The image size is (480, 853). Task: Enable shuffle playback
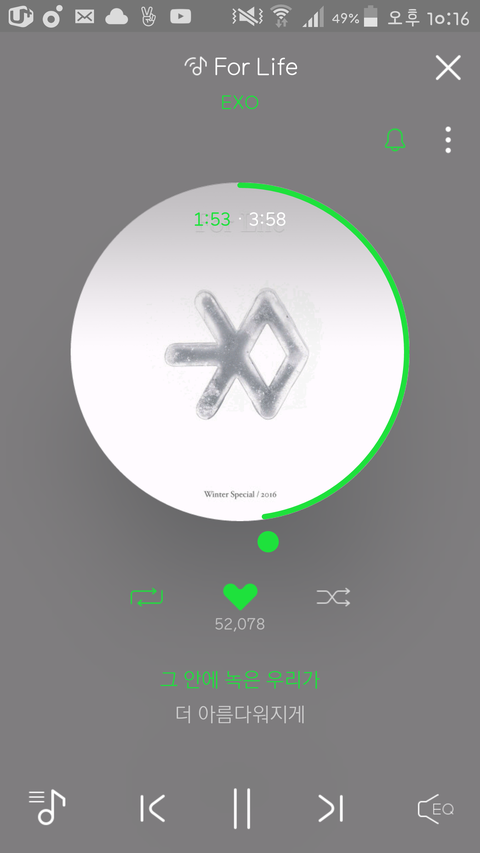point(333,597)
